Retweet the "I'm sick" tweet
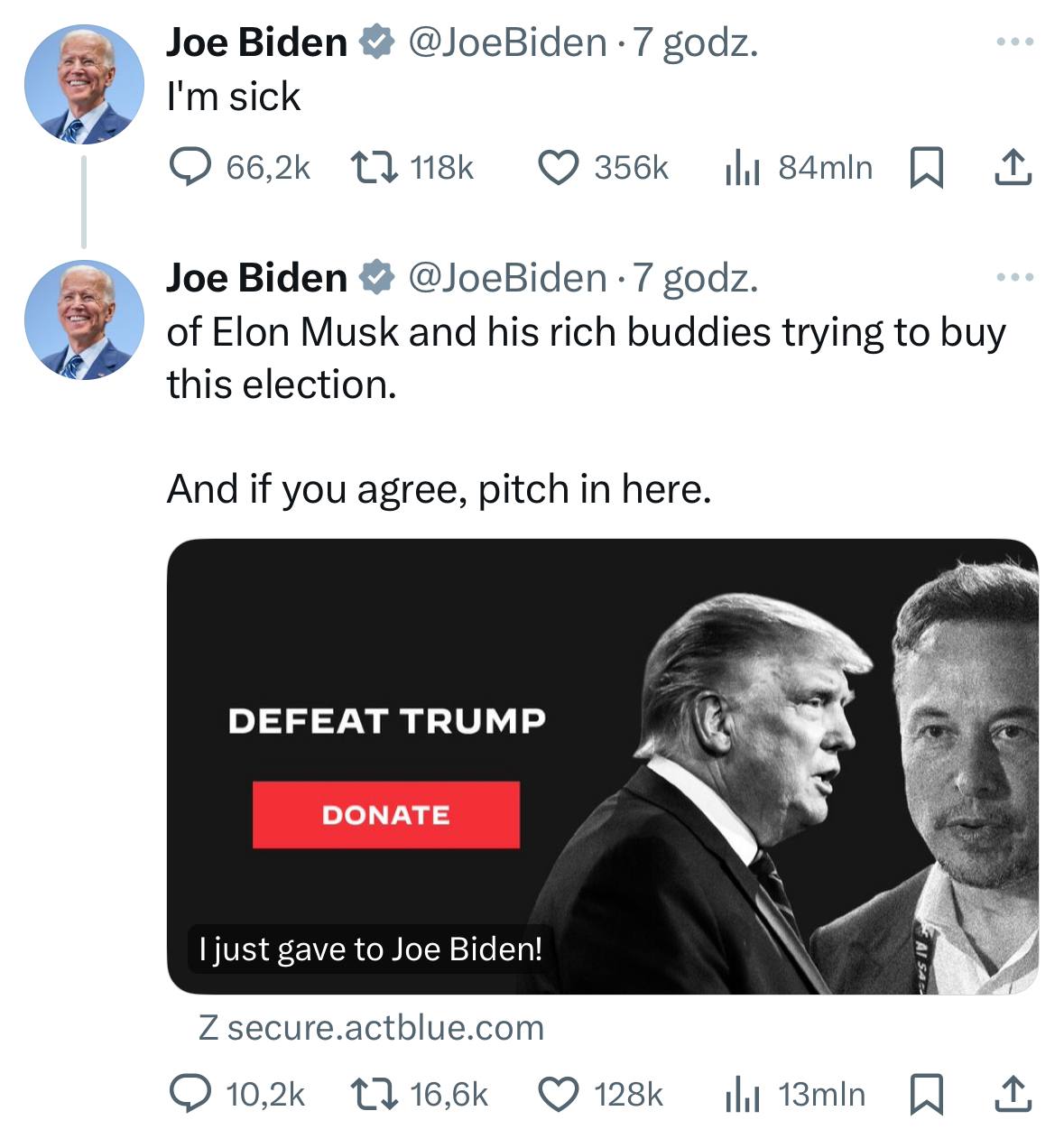Viewport: 1064px width, 1148px height. point(373,168)
